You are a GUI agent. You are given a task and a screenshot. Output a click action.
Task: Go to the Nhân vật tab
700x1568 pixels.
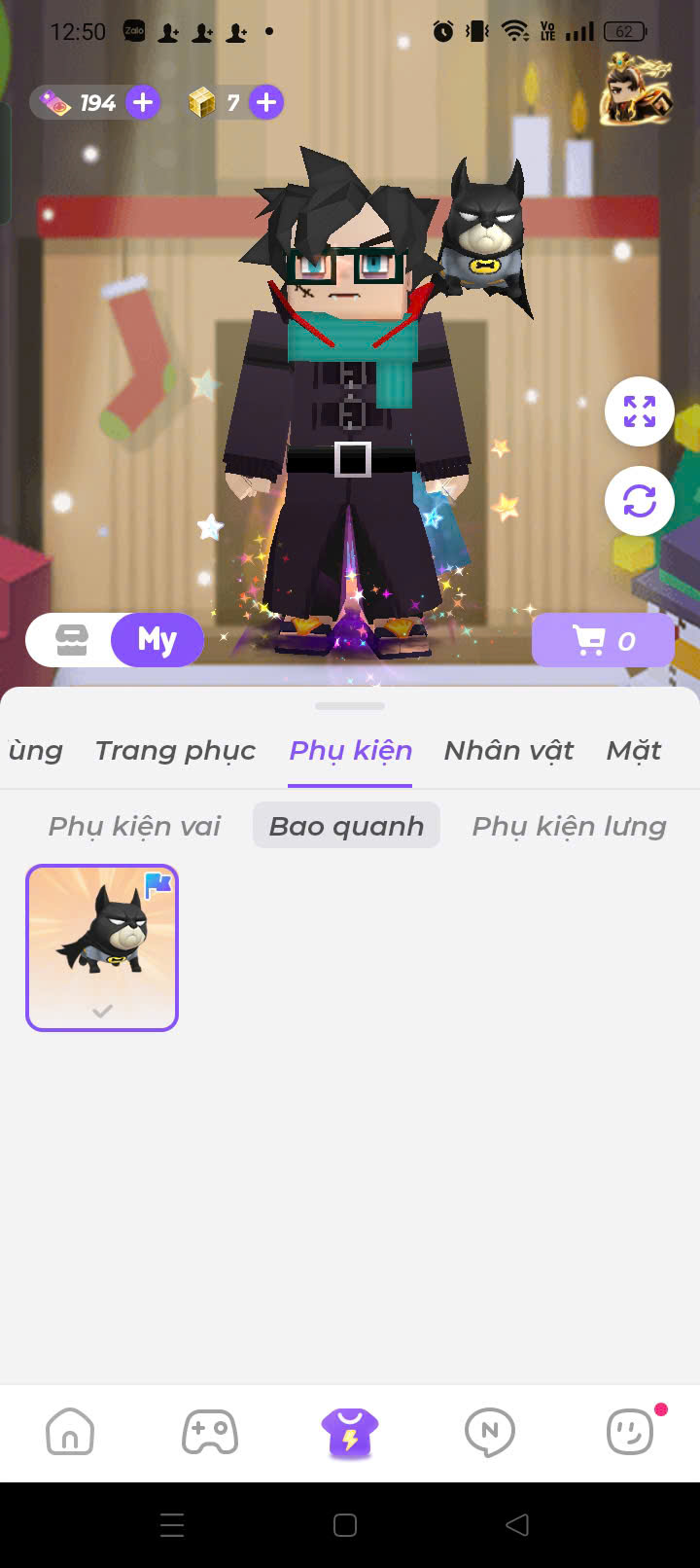(508, 750)
